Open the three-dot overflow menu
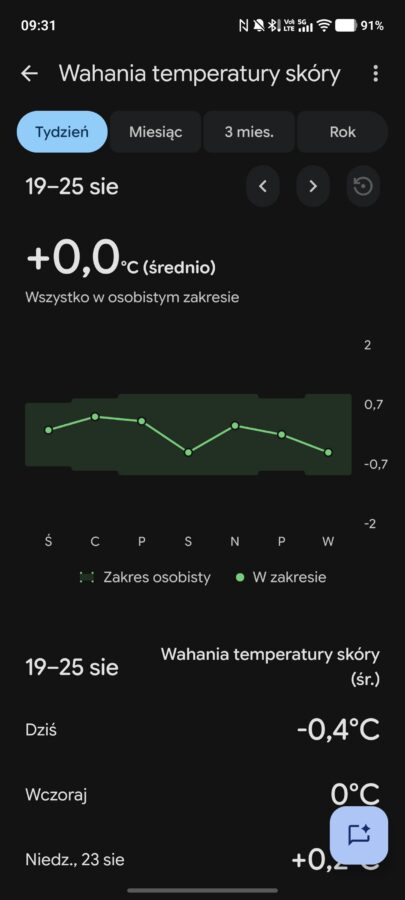This screenshot has width=405, height=900. click(375, 73)
